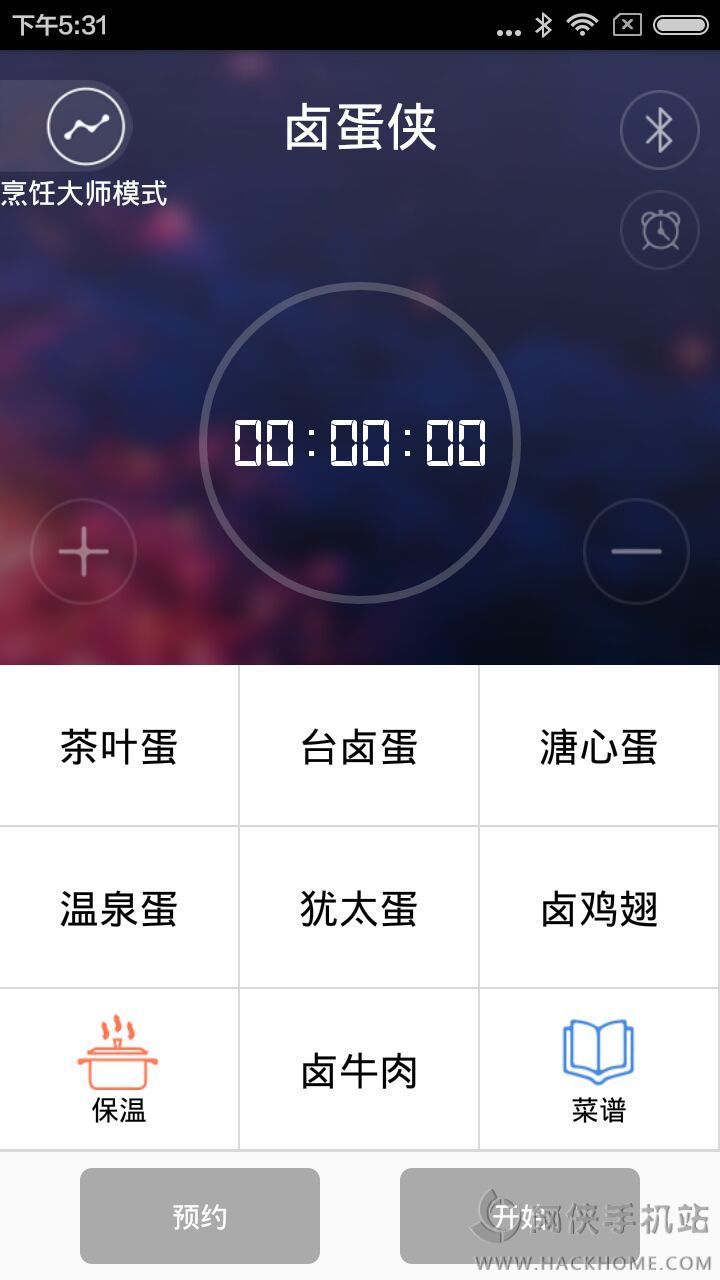Increase time with the plus button
The height and width of the screenshot is (1280, 720).
pyautogui.click(x=83, y=551)
